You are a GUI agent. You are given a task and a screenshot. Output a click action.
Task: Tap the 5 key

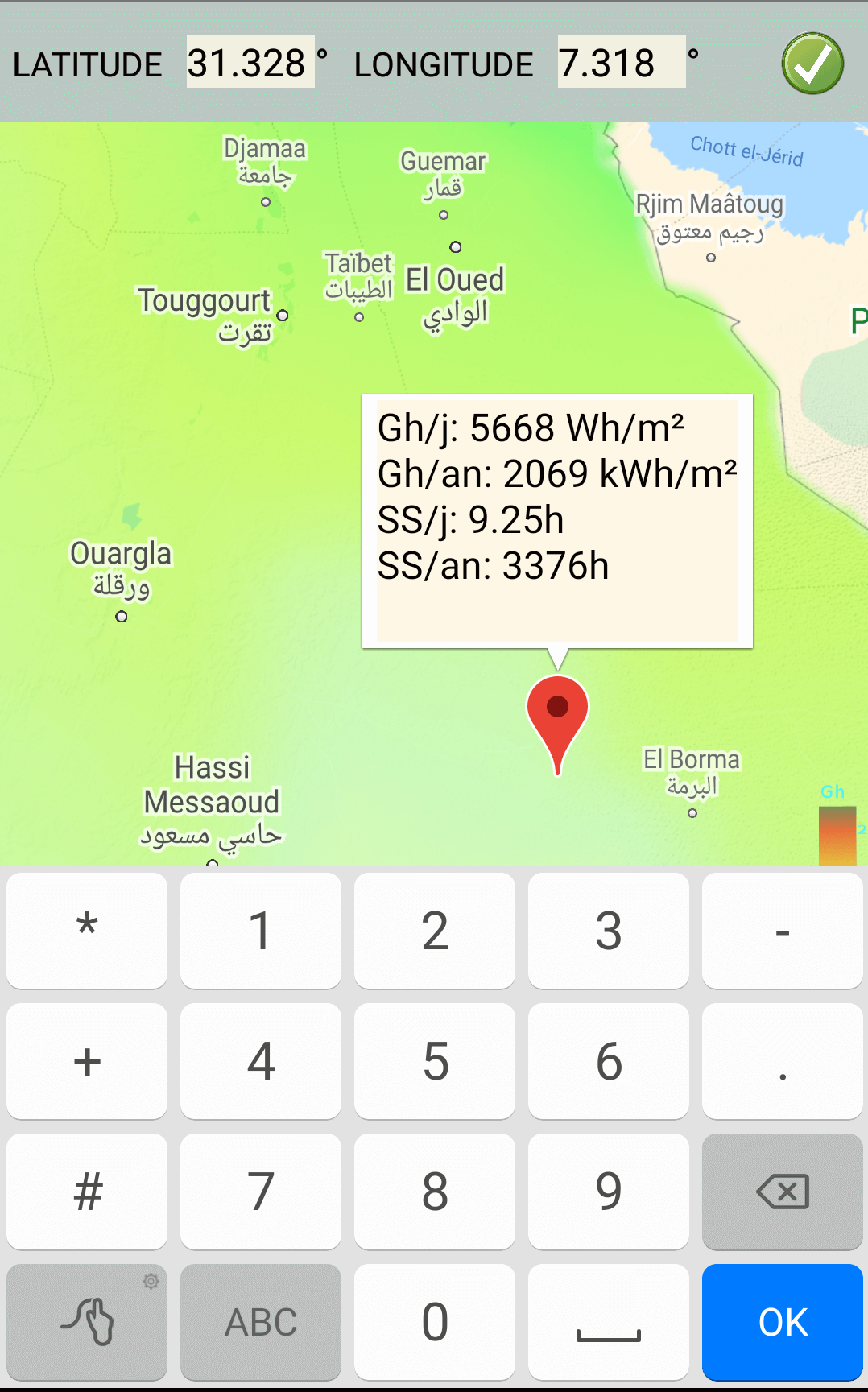pyautogui.click(x=435, y=1061)
